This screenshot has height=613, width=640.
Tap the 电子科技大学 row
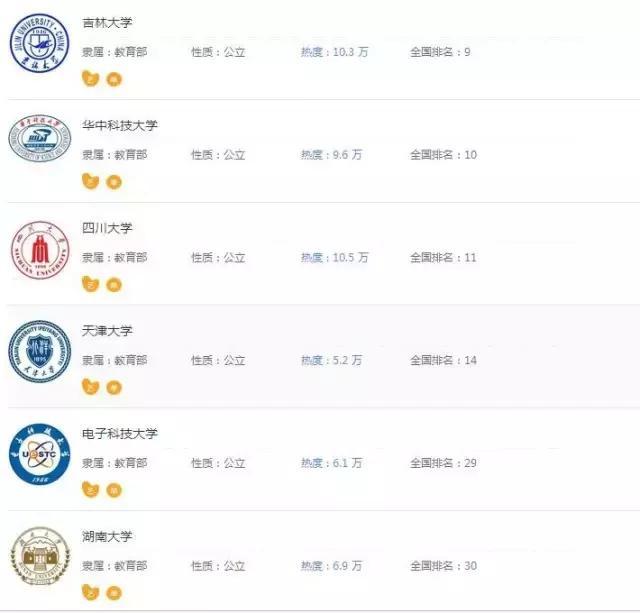[120, 434]
